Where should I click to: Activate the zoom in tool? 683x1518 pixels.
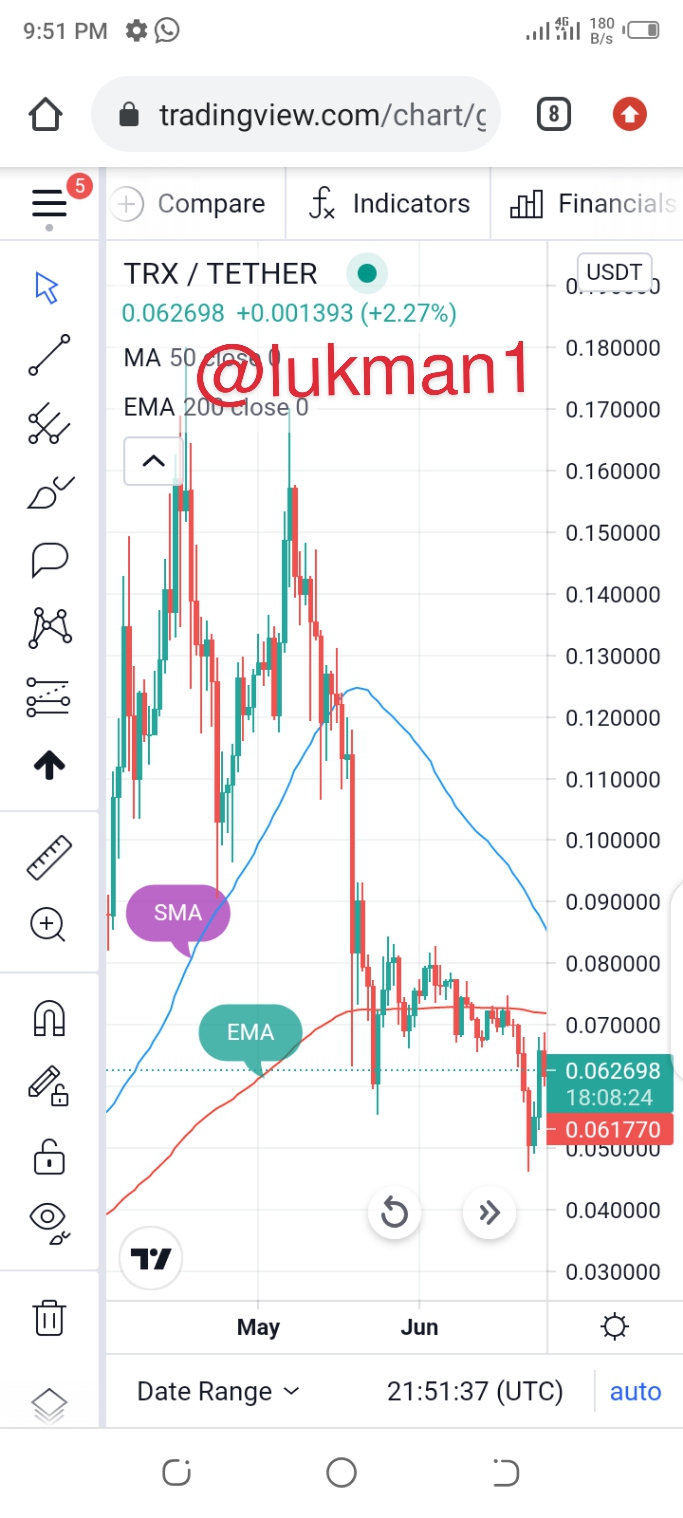(x=48, y=925)
